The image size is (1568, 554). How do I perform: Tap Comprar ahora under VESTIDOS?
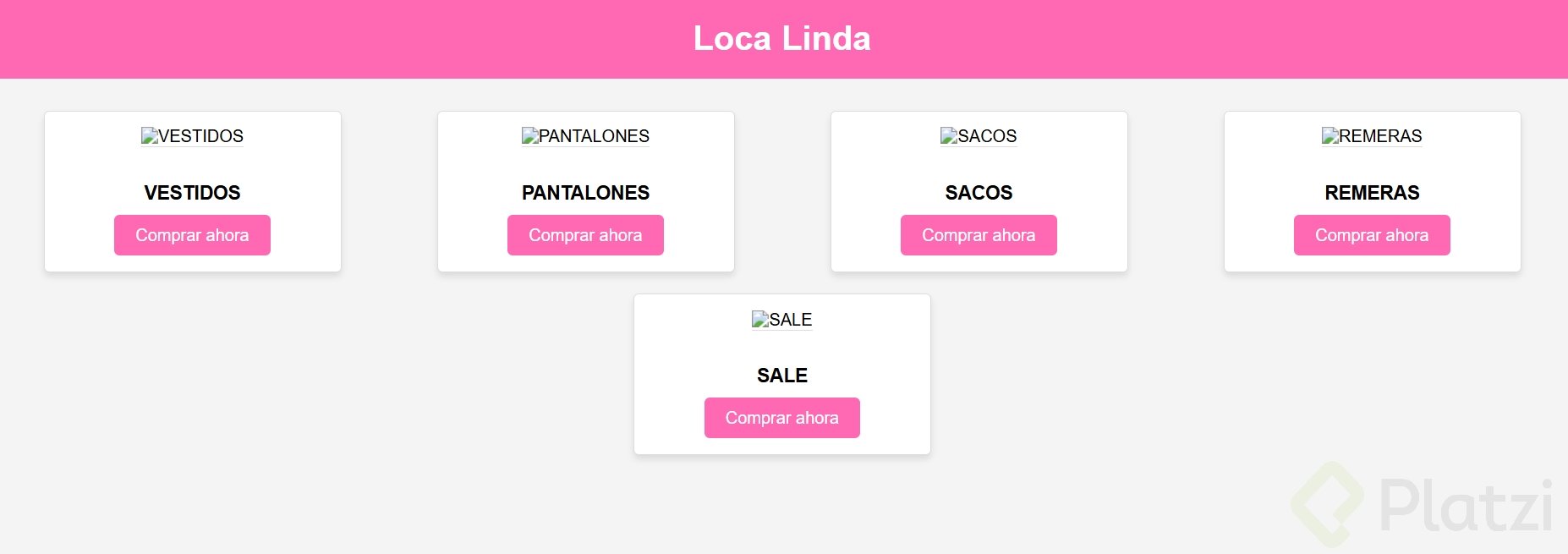pyautogui.click(x=192, y=235)
